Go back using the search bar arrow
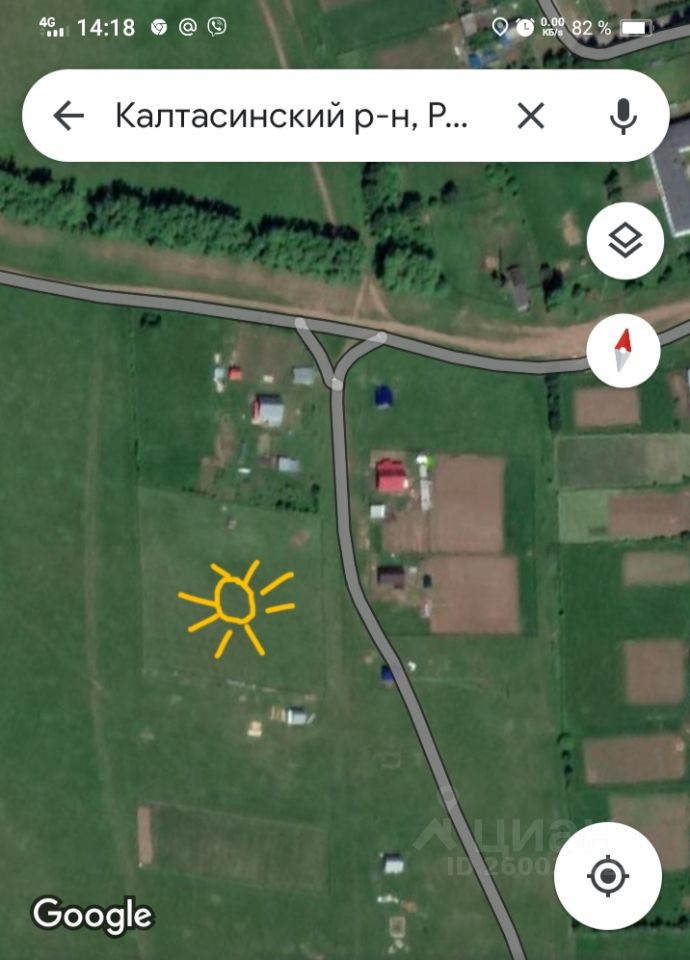Image resolution: width=690 pixels, height=960 pixels. (x=68, y=116)
